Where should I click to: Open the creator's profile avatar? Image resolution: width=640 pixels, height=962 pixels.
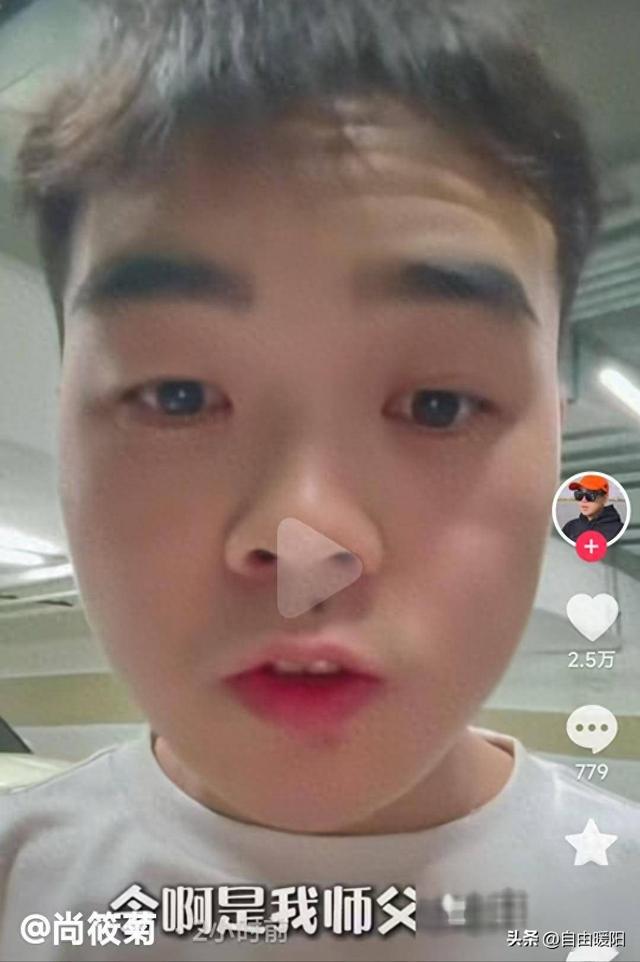coord(590,507)
